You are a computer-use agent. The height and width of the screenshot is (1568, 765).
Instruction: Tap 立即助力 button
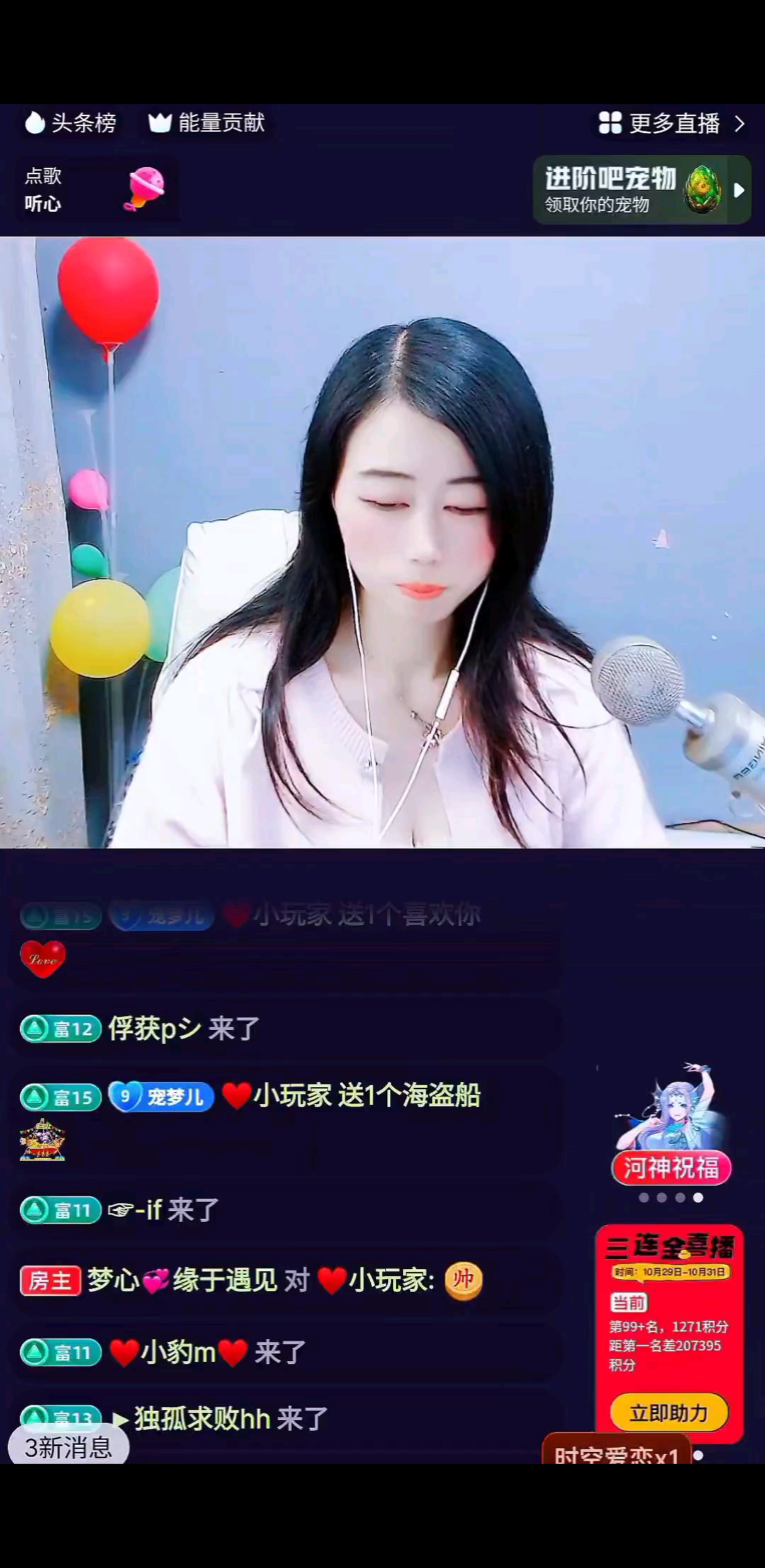[x=669, y=1413]
